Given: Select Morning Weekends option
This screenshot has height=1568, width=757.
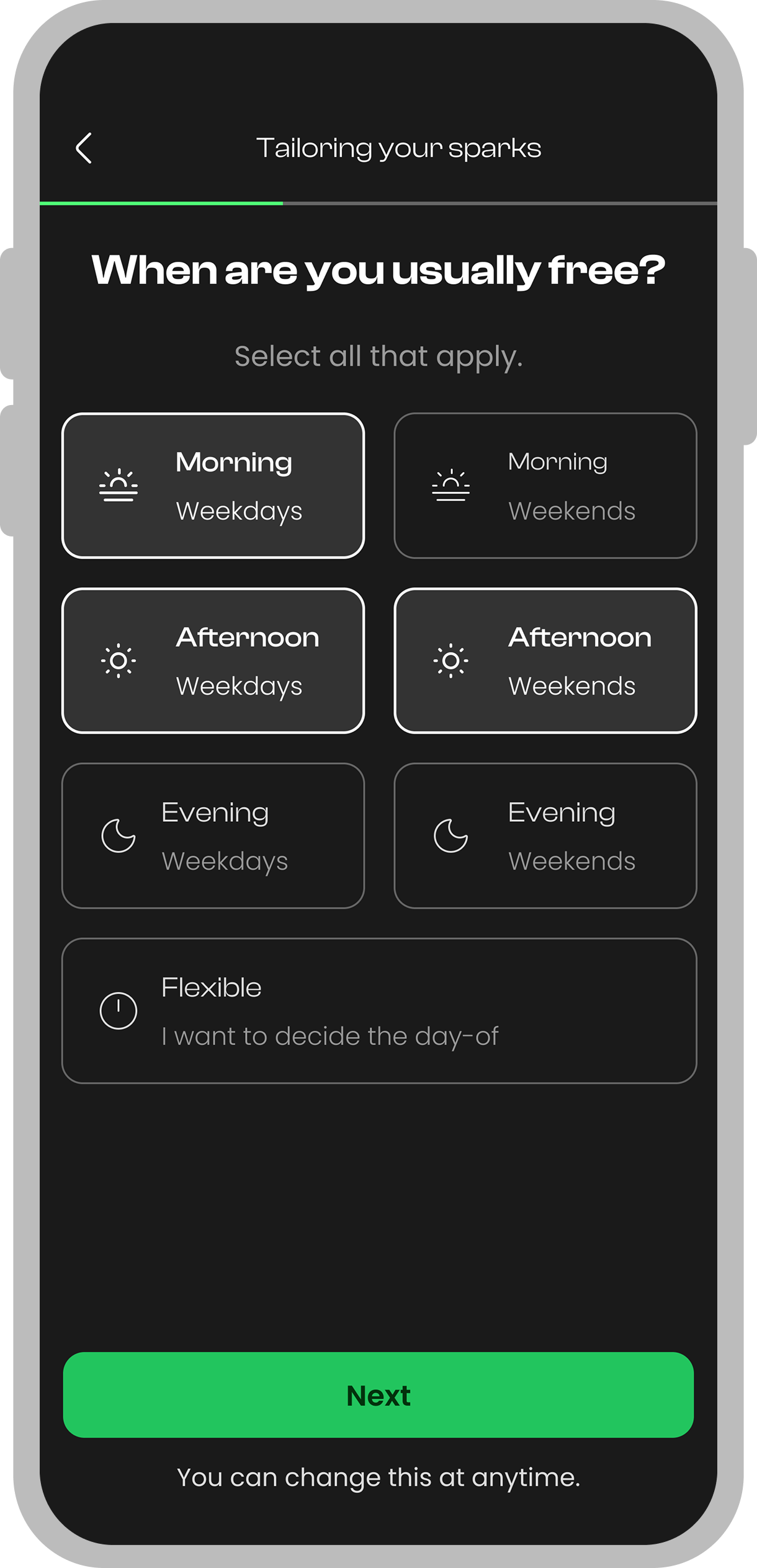Looking at the screenshot, I should coord(545,486).
